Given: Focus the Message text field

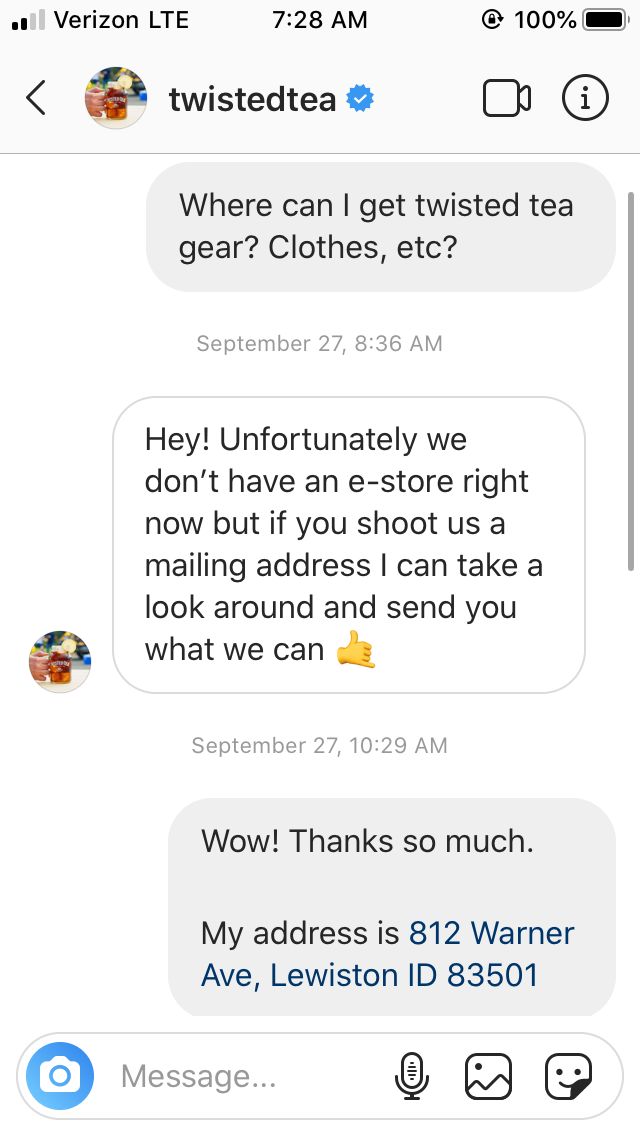Looking at the screenshot, I should coord(246,1076).
